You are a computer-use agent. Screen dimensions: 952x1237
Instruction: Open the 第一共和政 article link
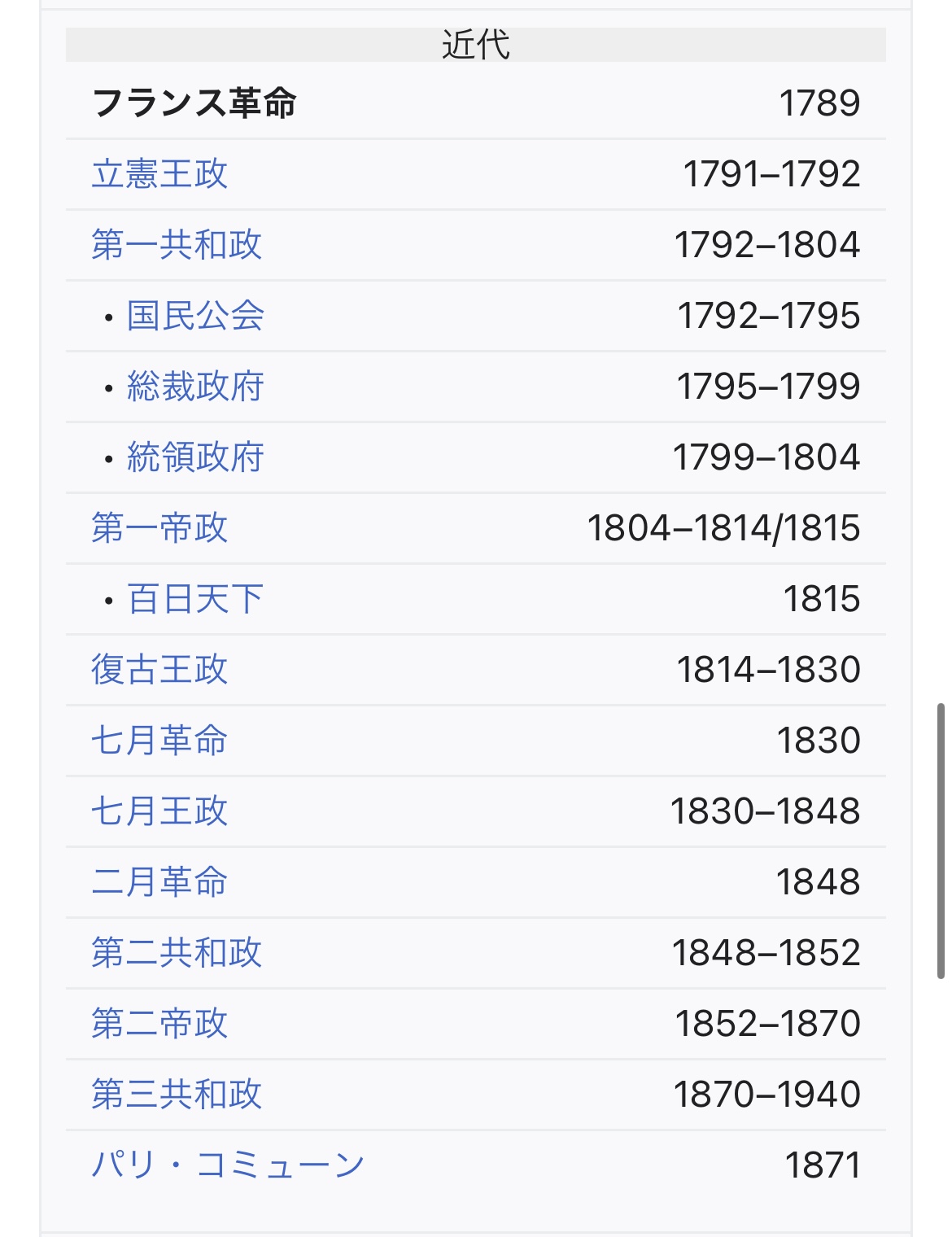(177, 245)
